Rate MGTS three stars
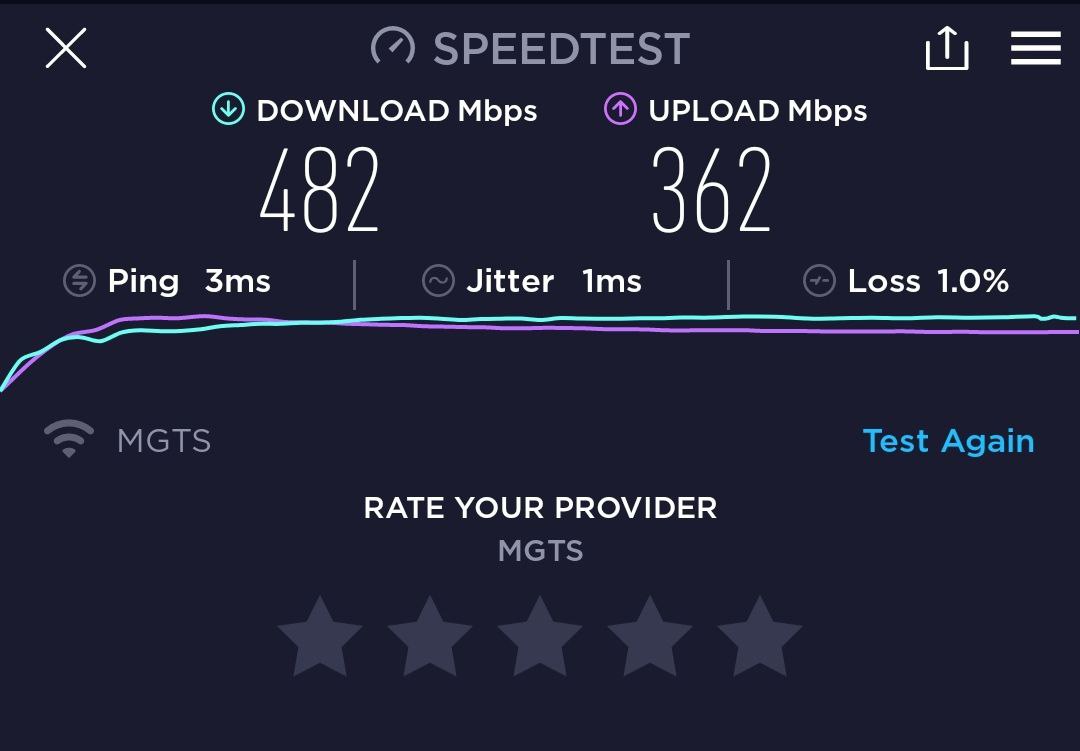 [x=540, y=638]
